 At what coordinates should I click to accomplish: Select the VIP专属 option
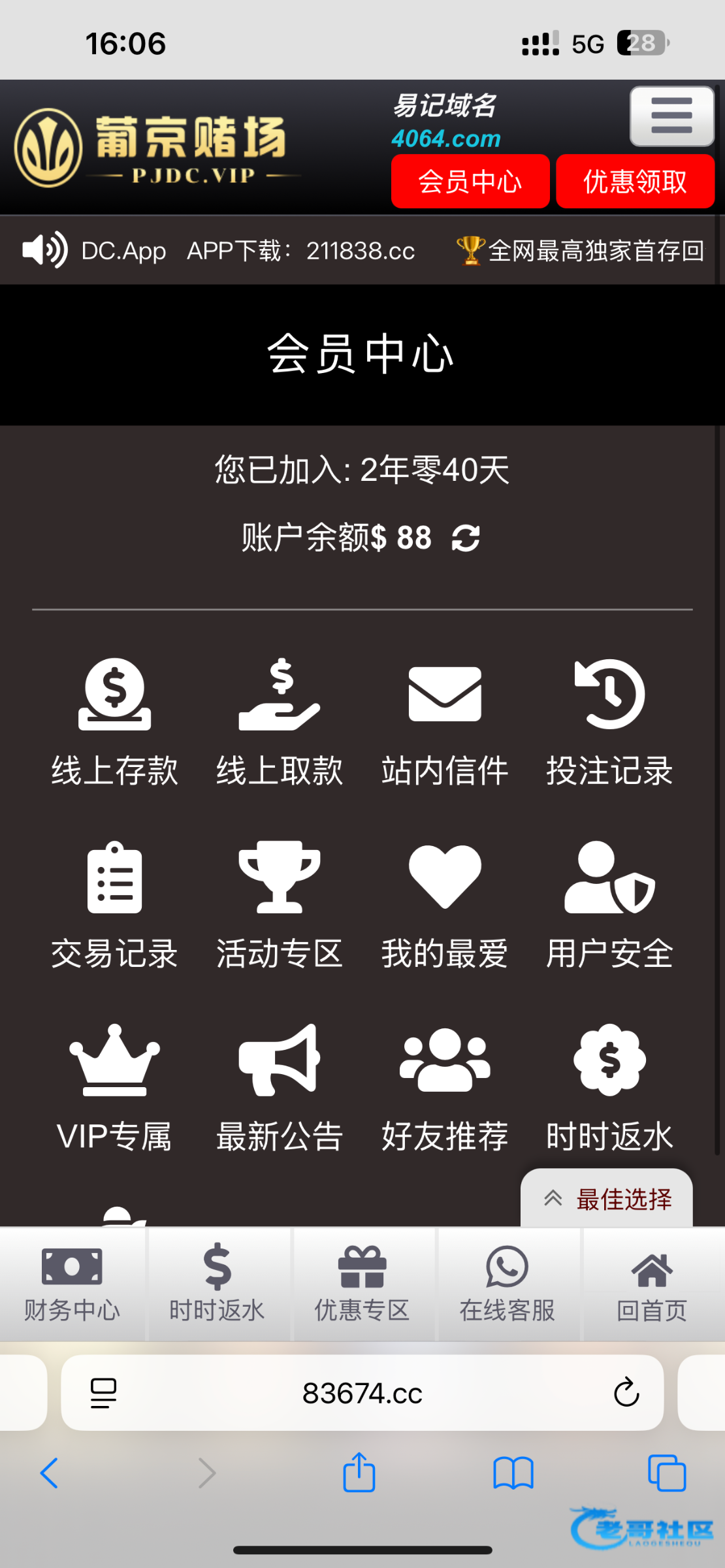tap(114, 1087)
